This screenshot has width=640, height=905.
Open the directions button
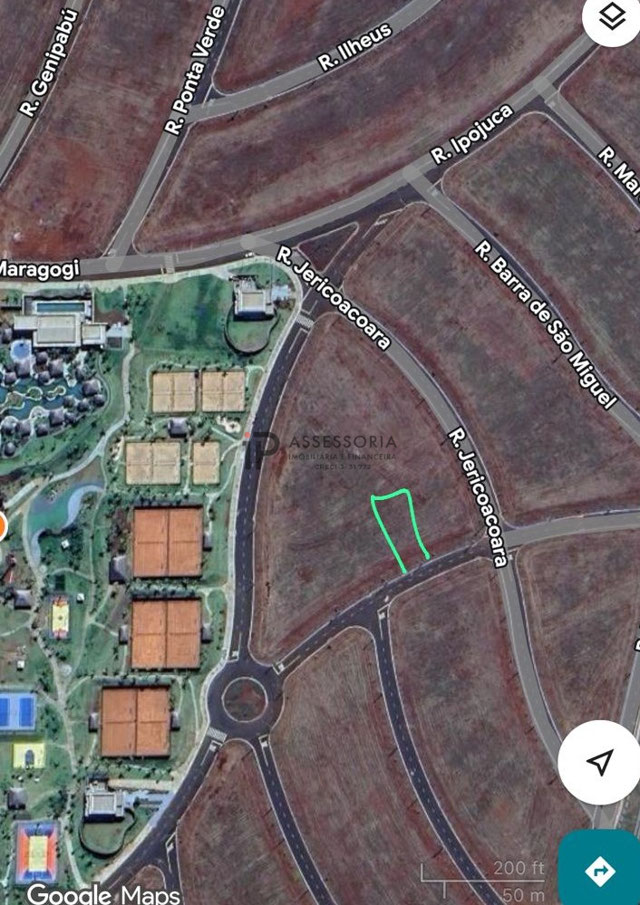click(600, 870)
